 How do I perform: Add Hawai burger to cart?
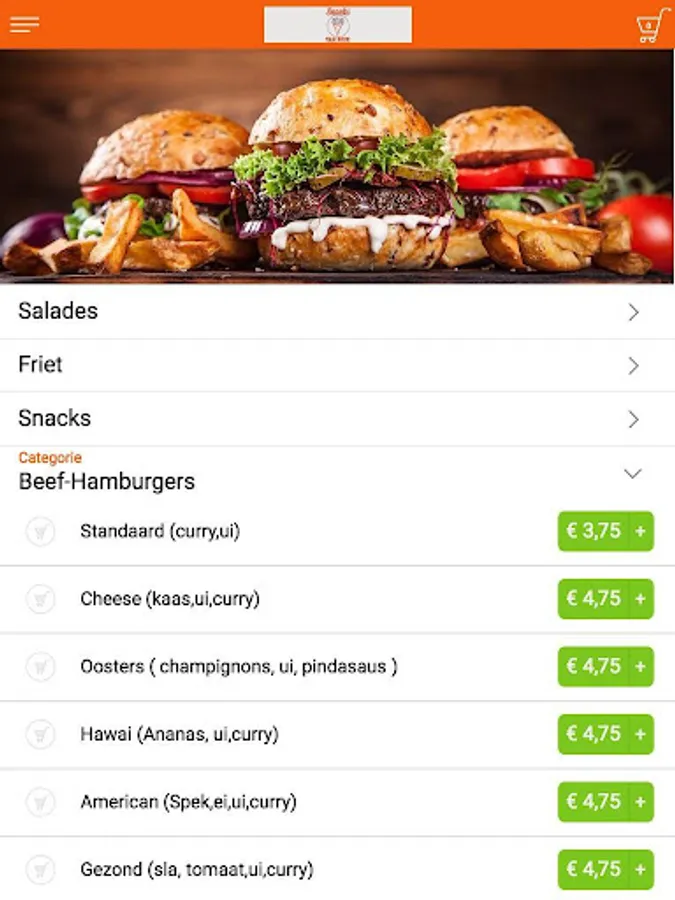pos(605,734)
